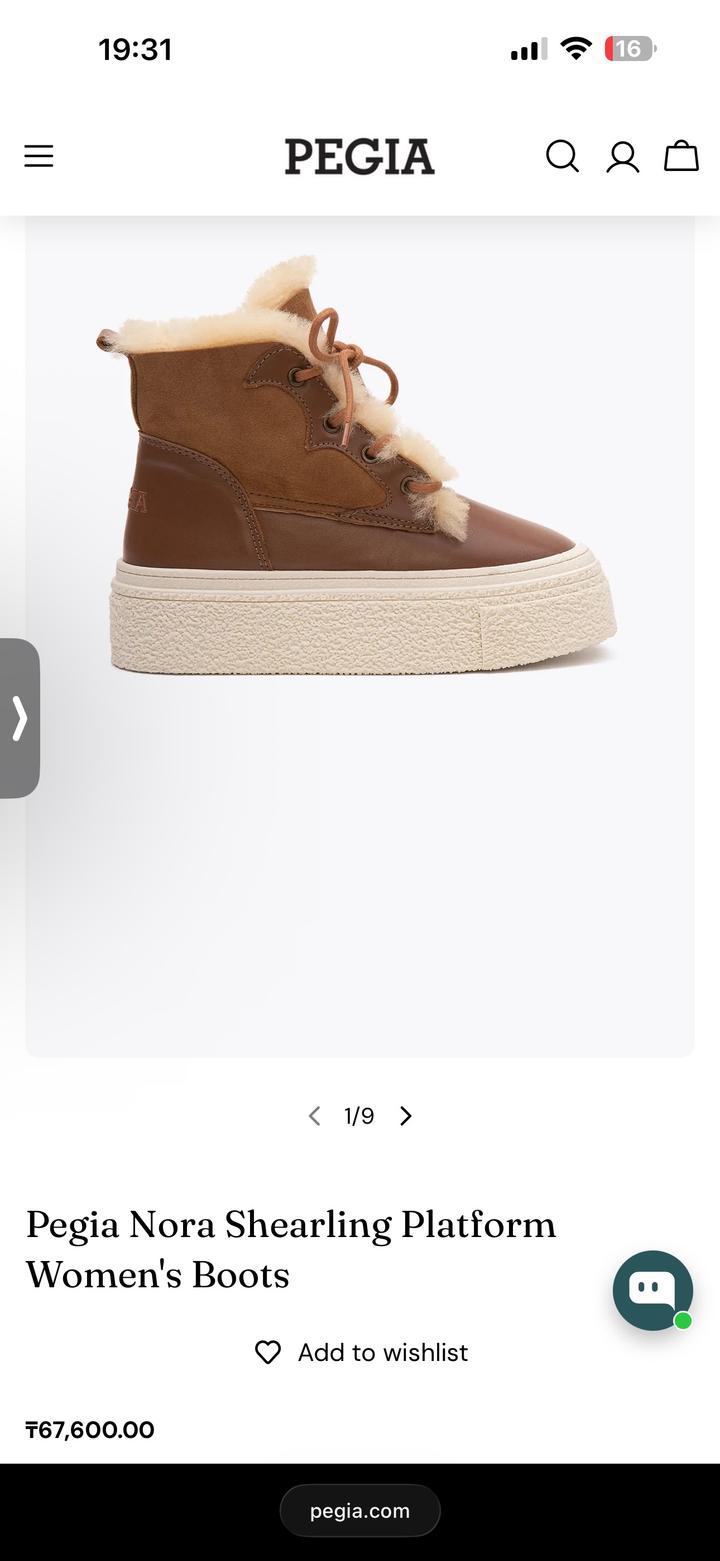
Task: Go to the PEGIA home logo
Action: pos(360,157)
